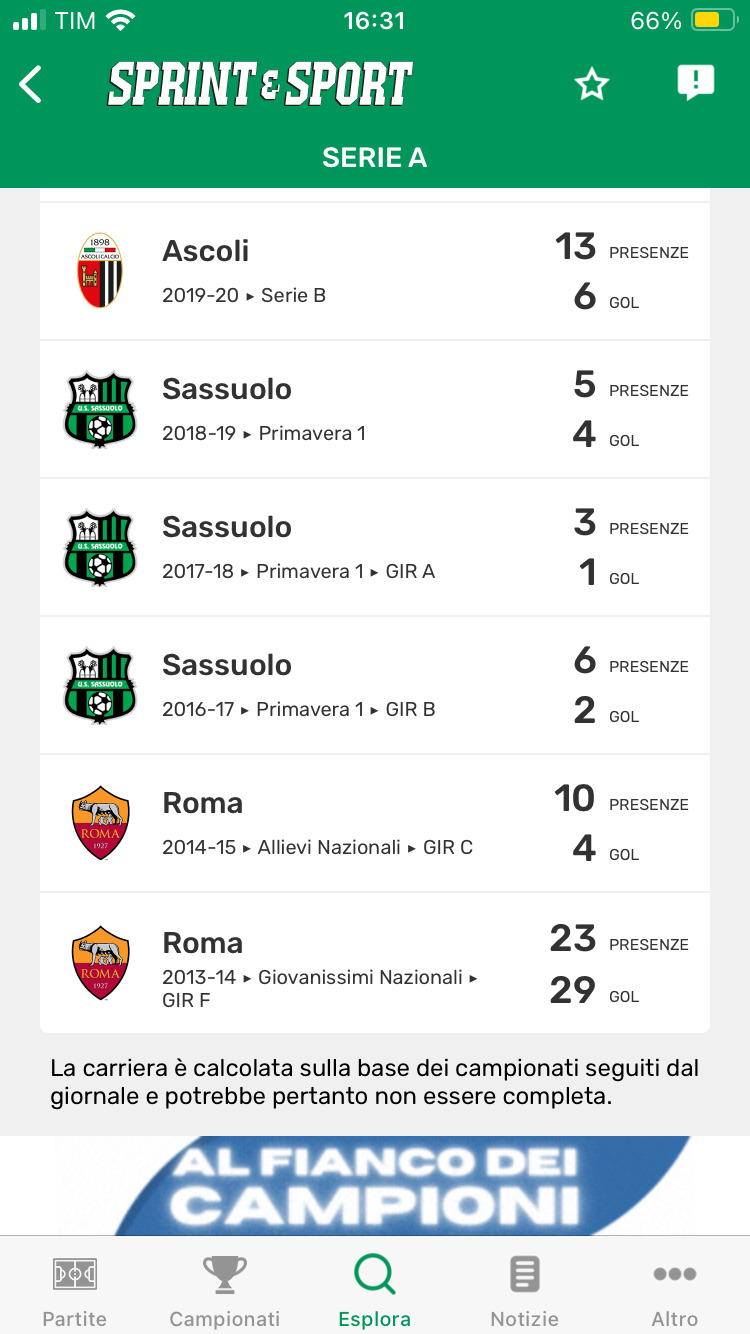750x1334 pixels.
Task: Switch to the Campionati tab
Action: [x=225, y=1289]
